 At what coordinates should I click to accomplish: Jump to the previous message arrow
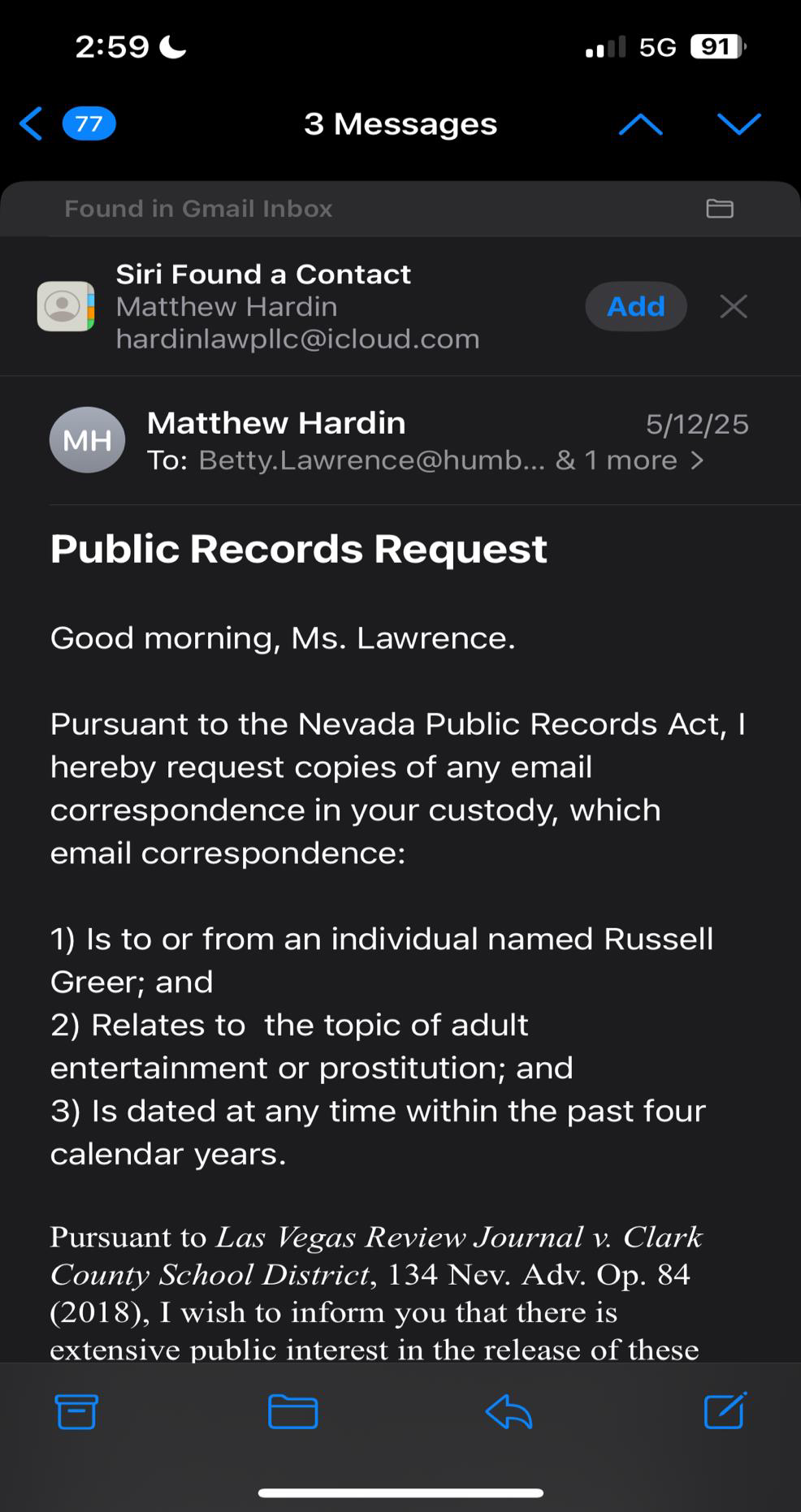pos(640,124)
